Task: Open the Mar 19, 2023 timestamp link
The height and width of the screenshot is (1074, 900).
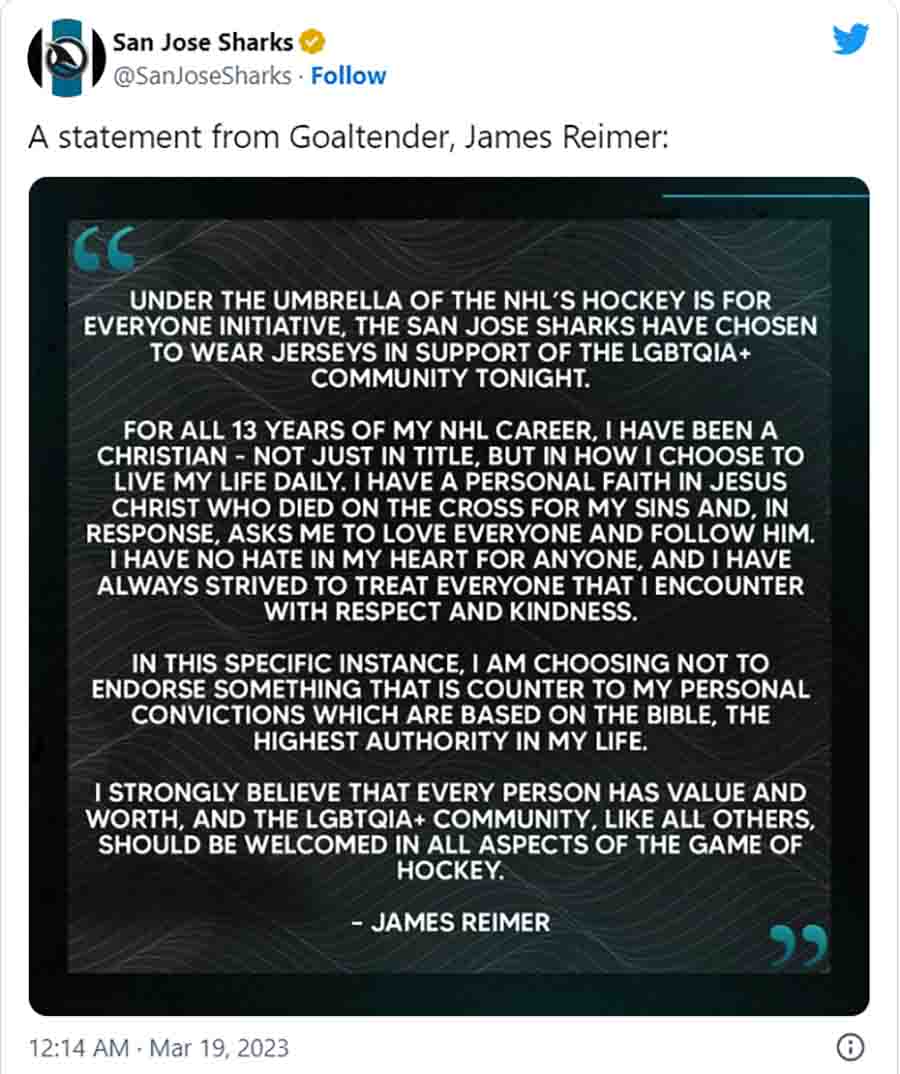Action: (159, 1048)
